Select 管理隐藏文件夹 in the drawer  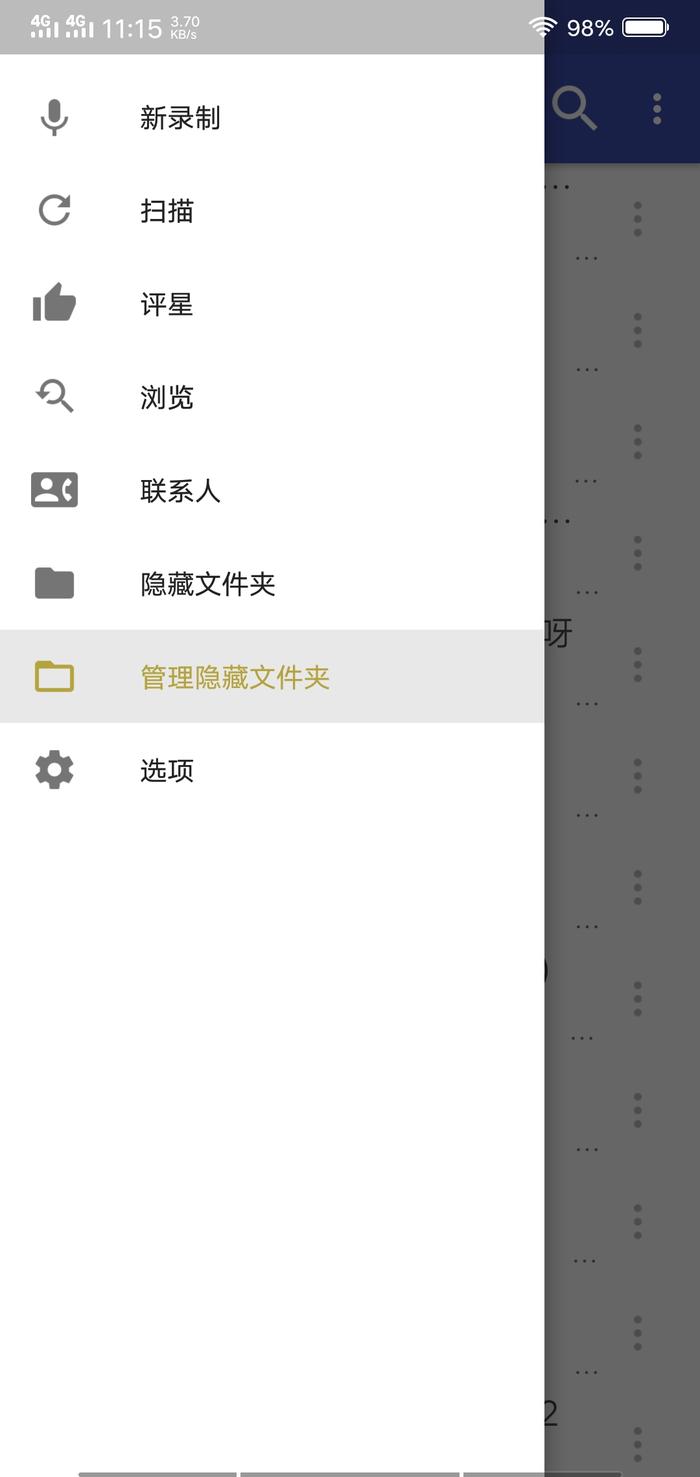click(x=235, y=677)
